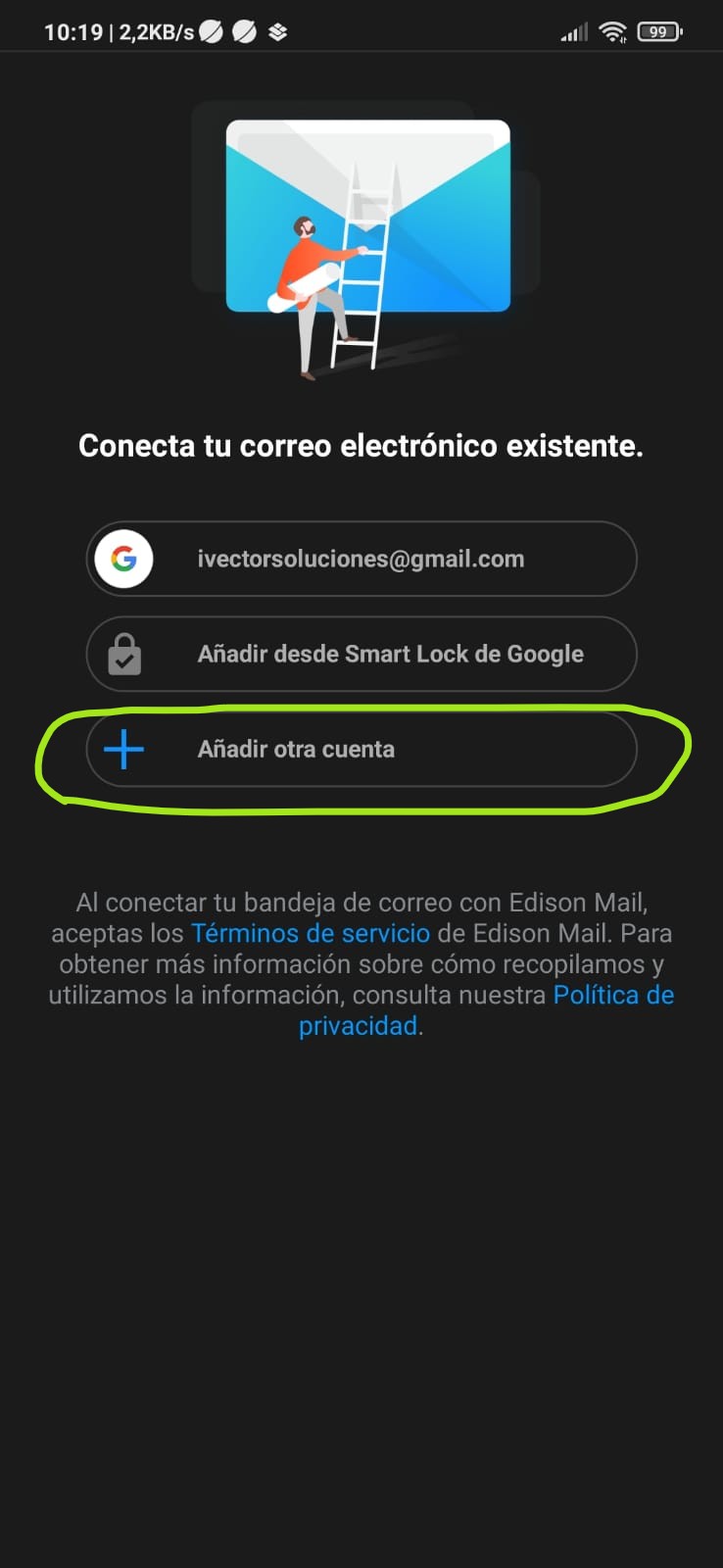The height and width of the screenshot is (1568, 723).
Task: Select Añadir otra cuenta
Action: 361,749
